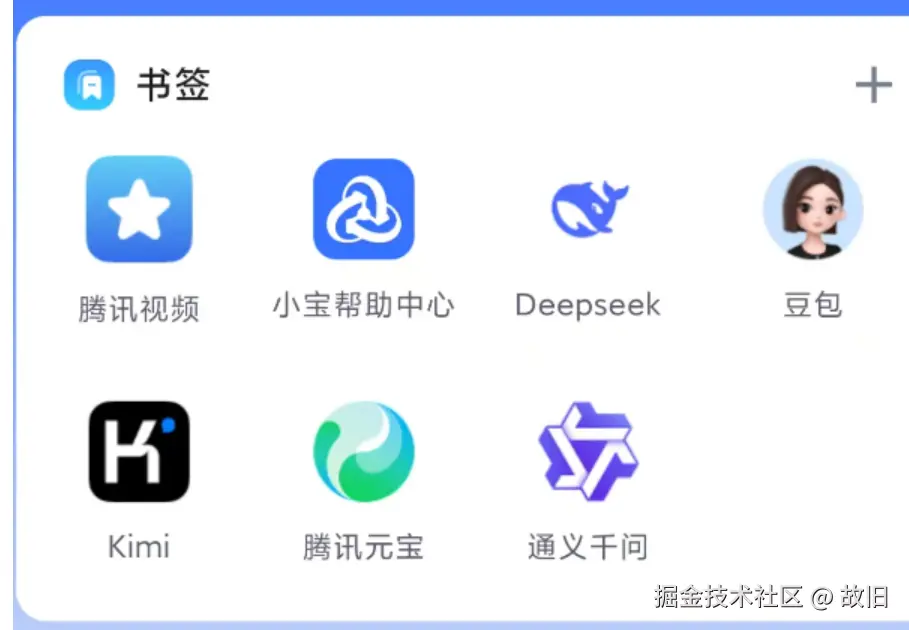The image size is (909, 630).
Task: Open the 小宝帮助中心 bookmark
Action: (363, 210)
